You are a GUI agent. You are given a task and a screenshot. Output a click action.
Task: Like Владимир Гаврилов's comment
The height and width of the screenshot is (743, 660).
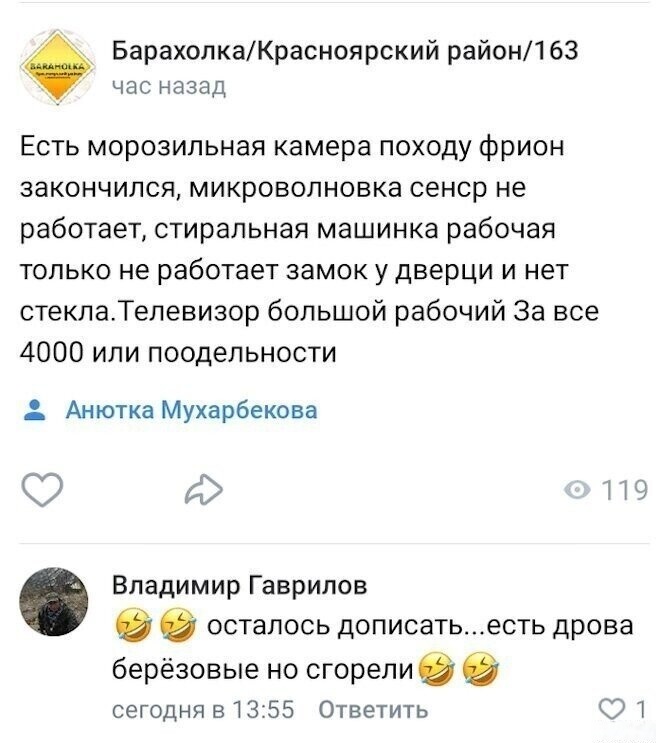coord(608,710)
